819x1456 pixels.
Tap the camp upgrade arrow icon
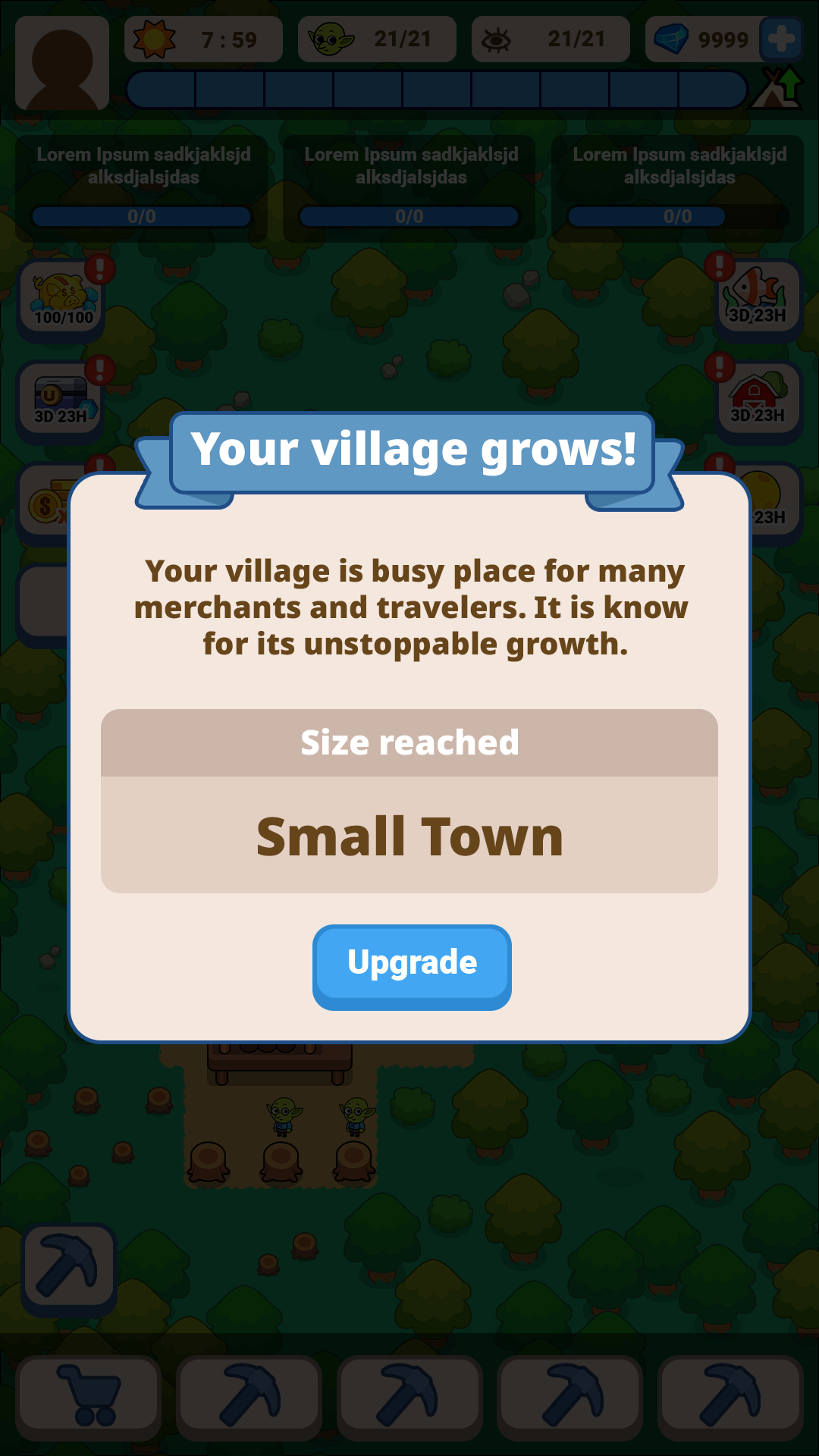click(779, 89)
